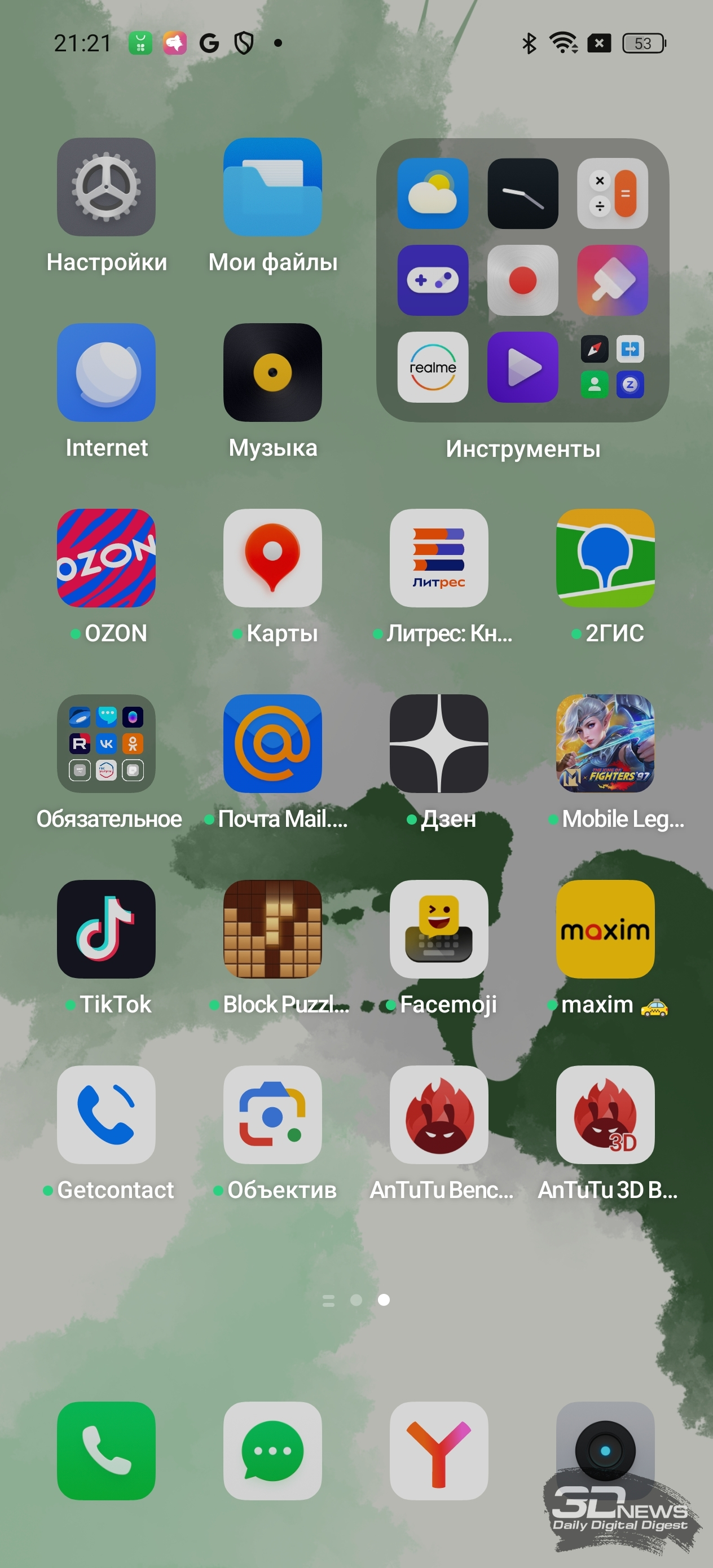Viewport: 713px width, 1568px height.
Task: Launch AnTuTu Benchmark
Action: click(x=438, y=1115)
